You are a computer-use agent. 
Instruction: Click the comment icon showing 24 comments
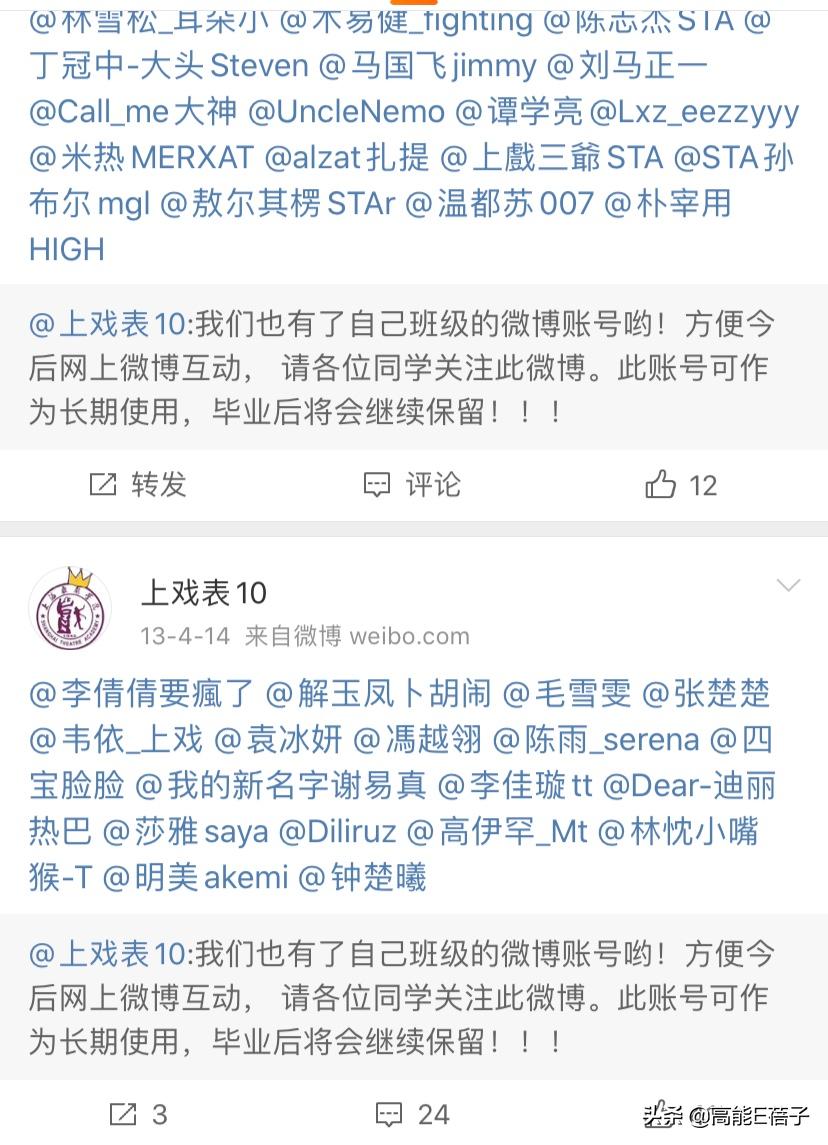coord(391,1113)
